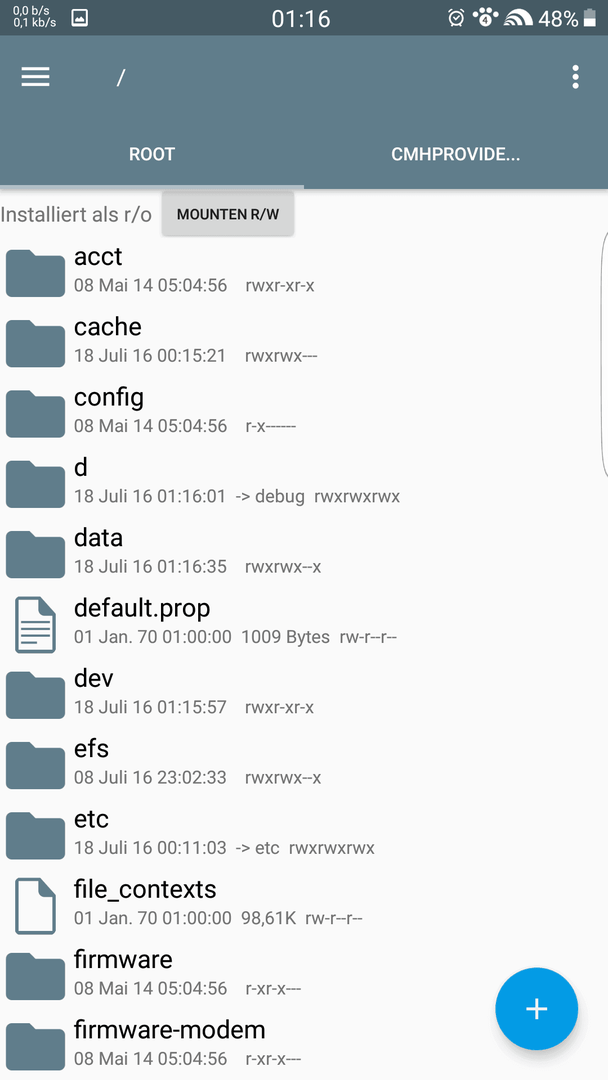Open the data folder
Image resolution: width=608 pixels, height=1080 pixels.
pos(304,551)
